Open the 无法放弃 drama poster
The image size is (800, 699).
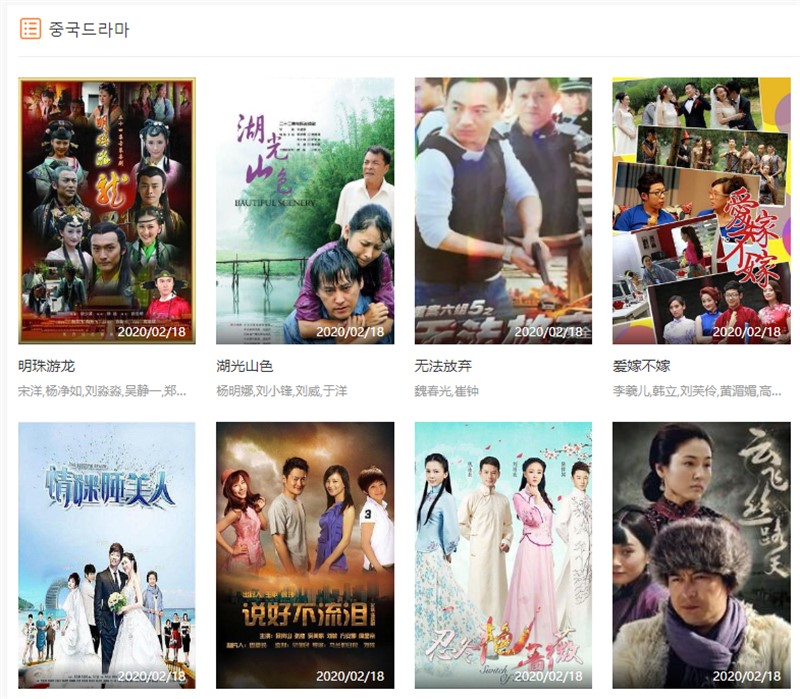pos(503,210)
